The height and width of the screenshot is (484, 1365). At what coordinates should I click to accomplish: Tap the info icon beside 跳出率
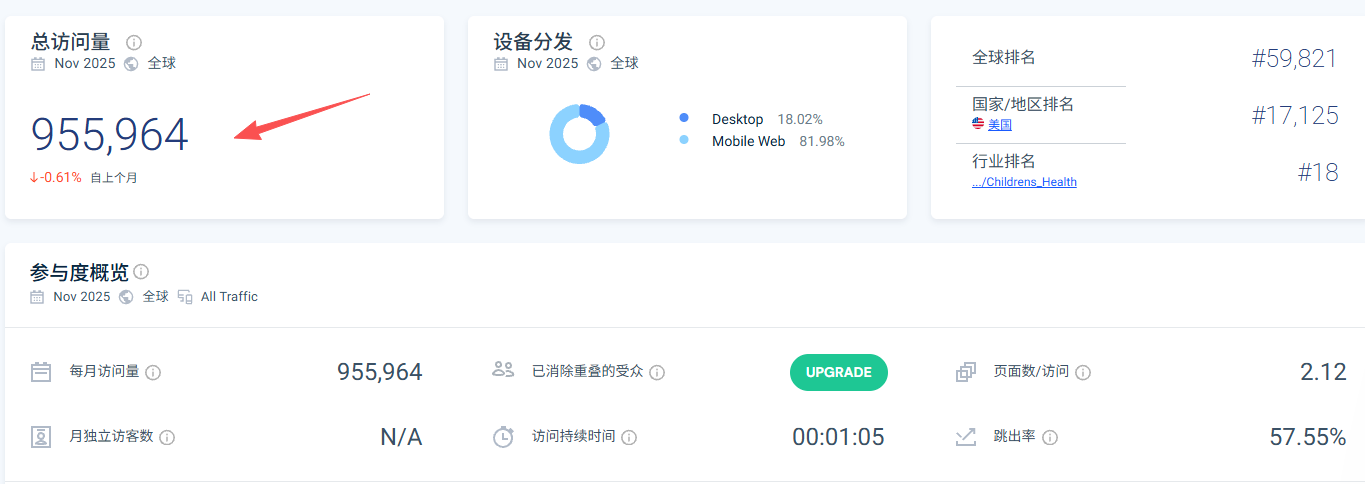pyautogui.click(x=1050, y=437)
